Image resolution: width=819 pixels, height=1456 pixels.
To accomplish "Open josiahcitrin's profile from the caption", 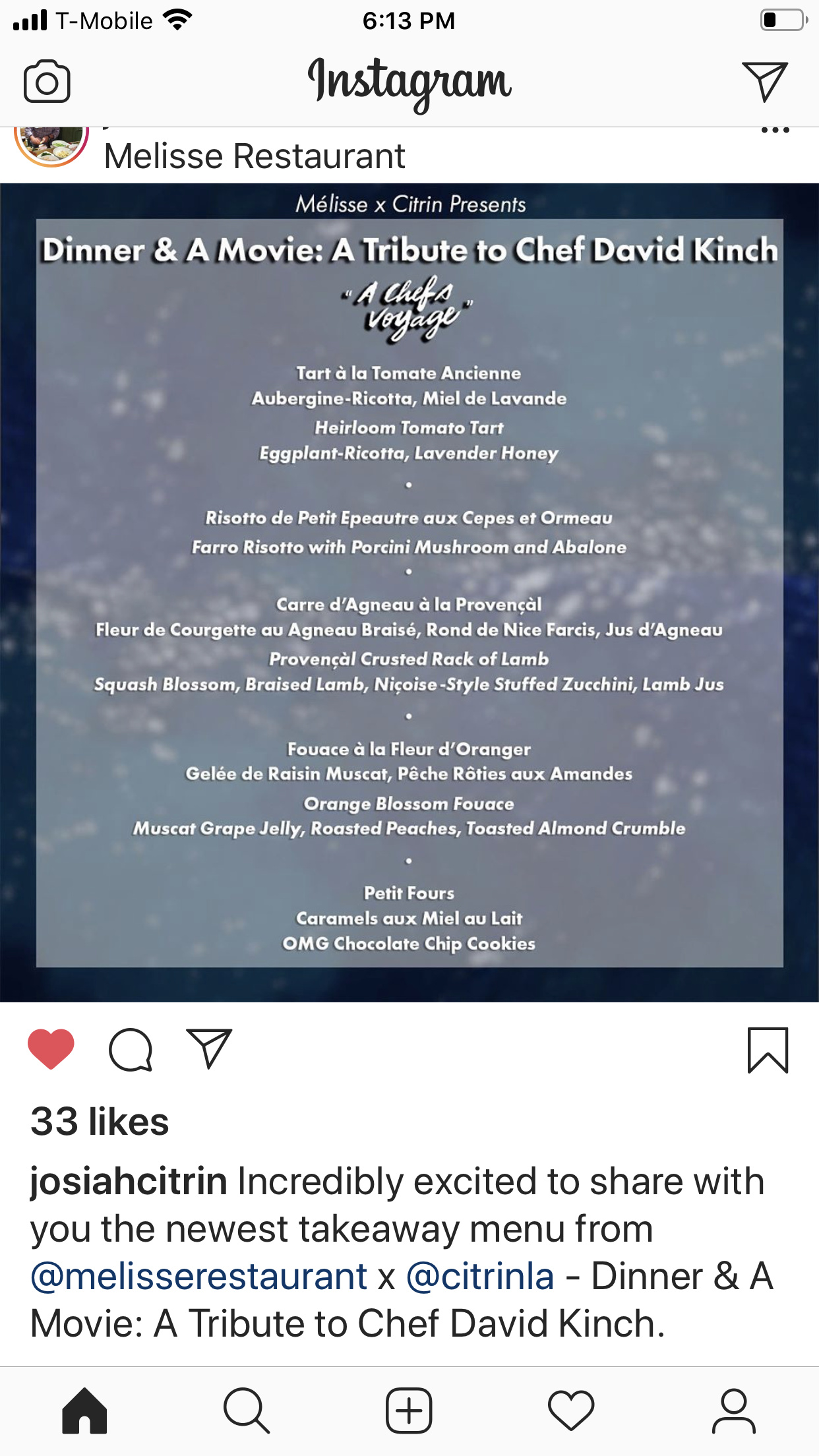I will [x=129, y=1181].
